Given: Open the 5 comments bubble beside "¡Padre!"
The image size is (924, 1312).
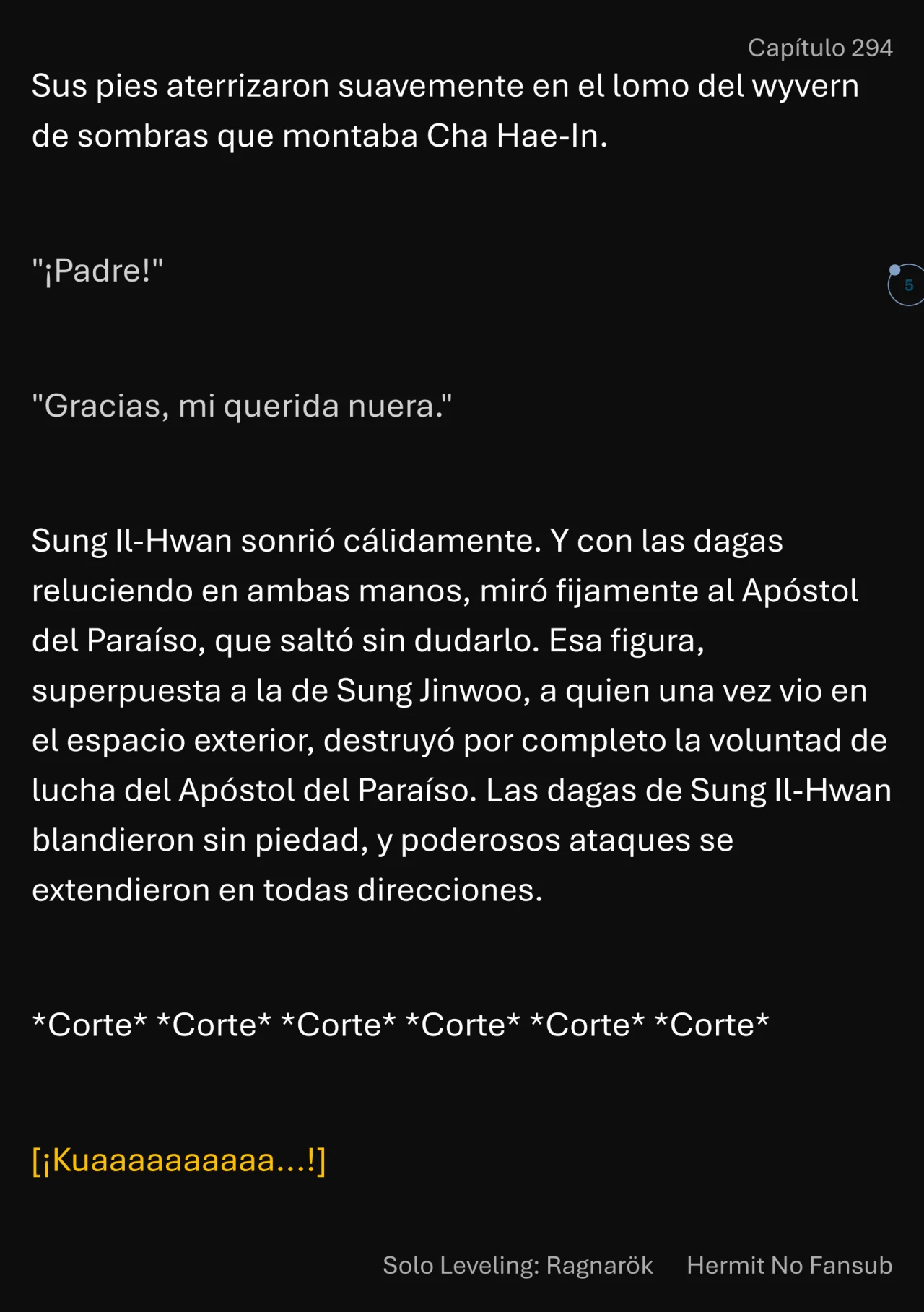Looking at the screenshot, I should [907, 285].
